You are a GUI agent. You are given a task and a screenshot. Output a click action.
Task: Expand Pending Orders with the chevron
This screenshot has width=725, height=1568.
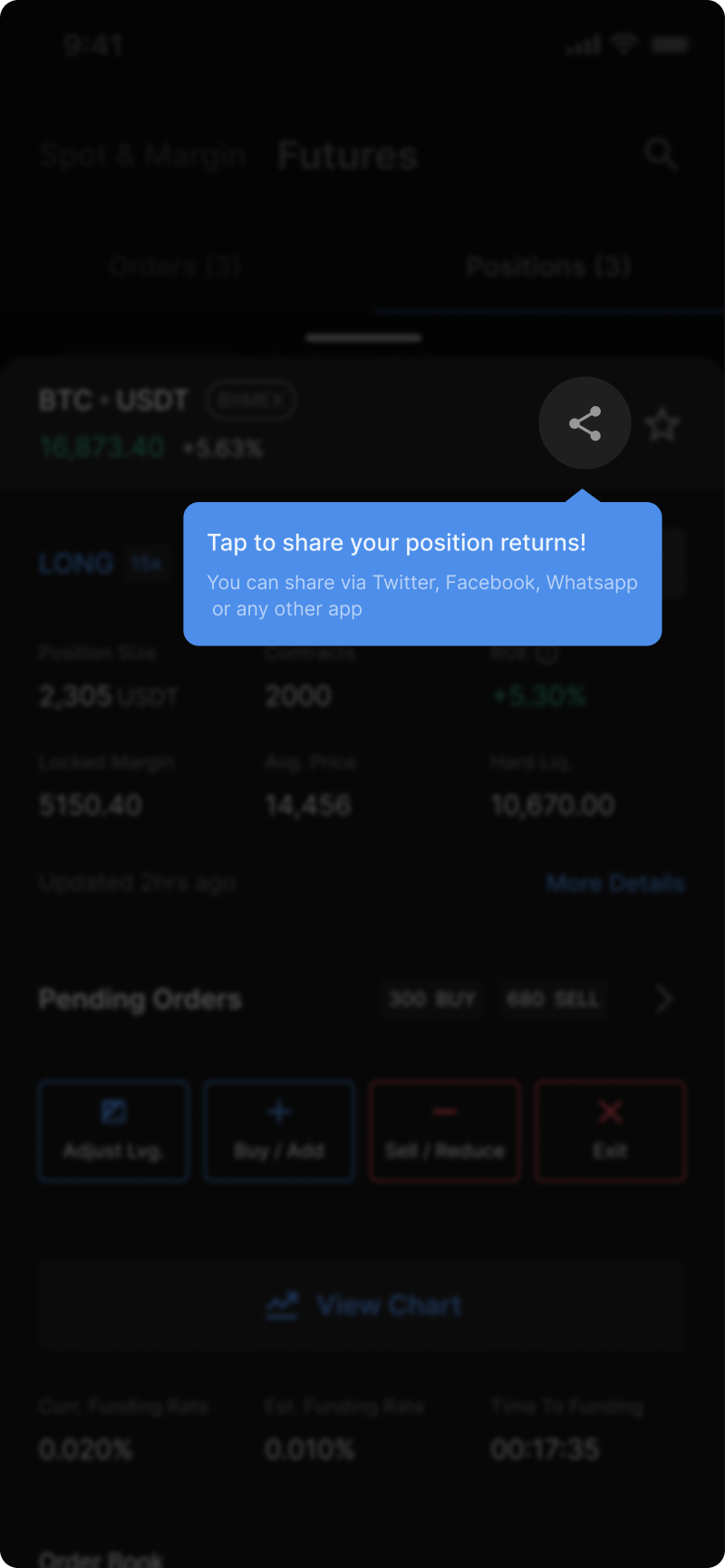pos(664,999)
